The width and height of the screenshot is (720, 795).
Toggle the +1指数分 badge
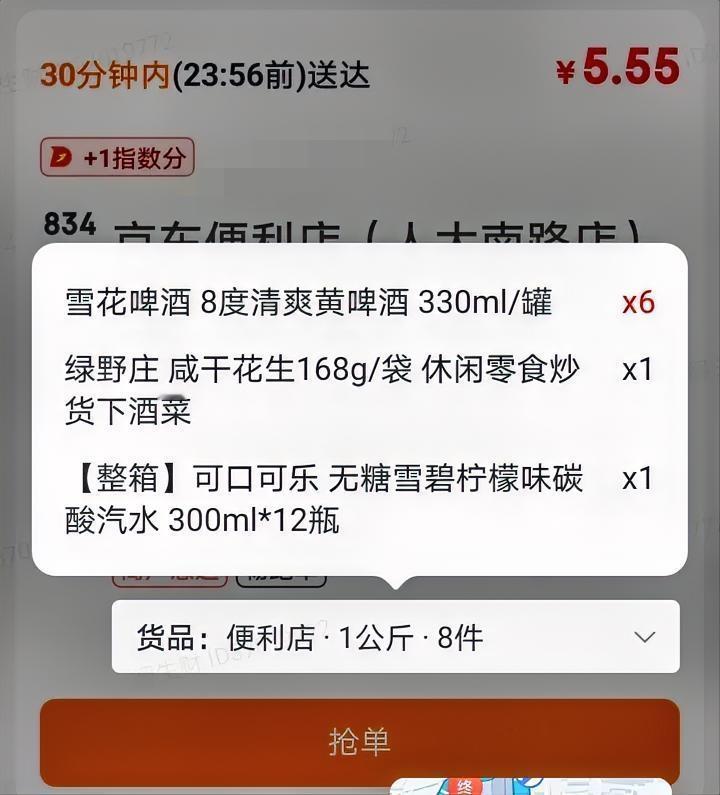(116, 157)
